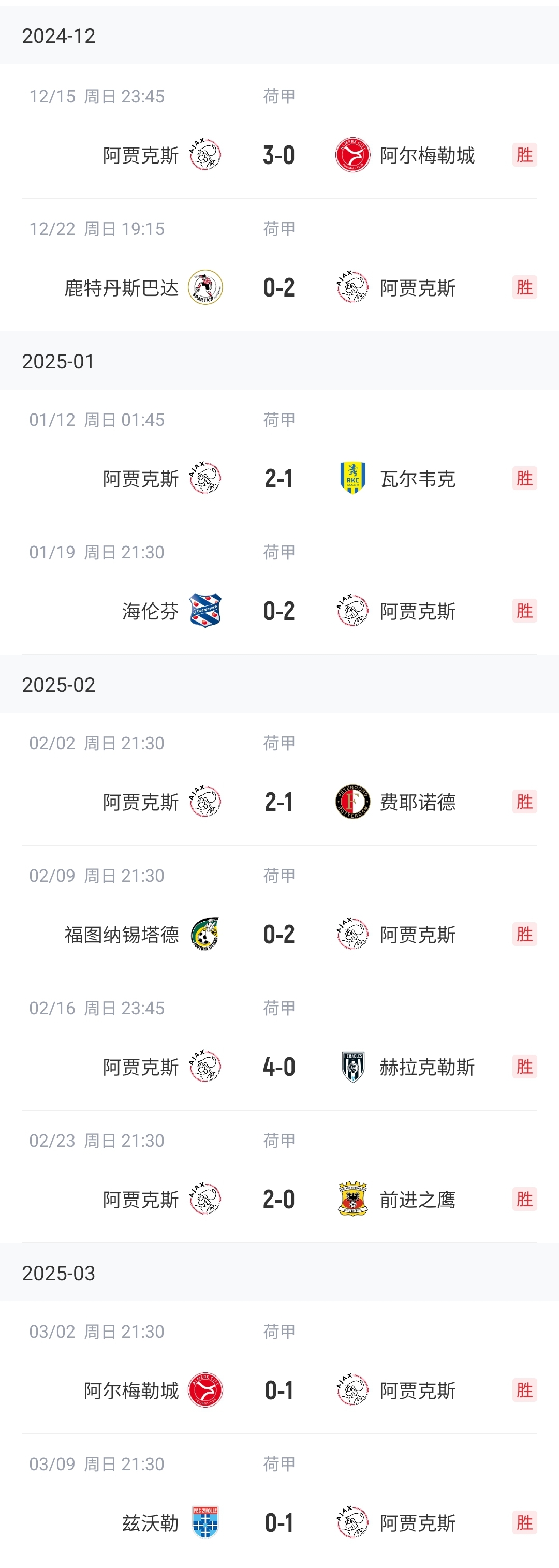The height and width of the screenshot is (1568, 559).
Task: Open Ajax 3-0 Almere City match on 12/15
Action: (x=279, y=155)
